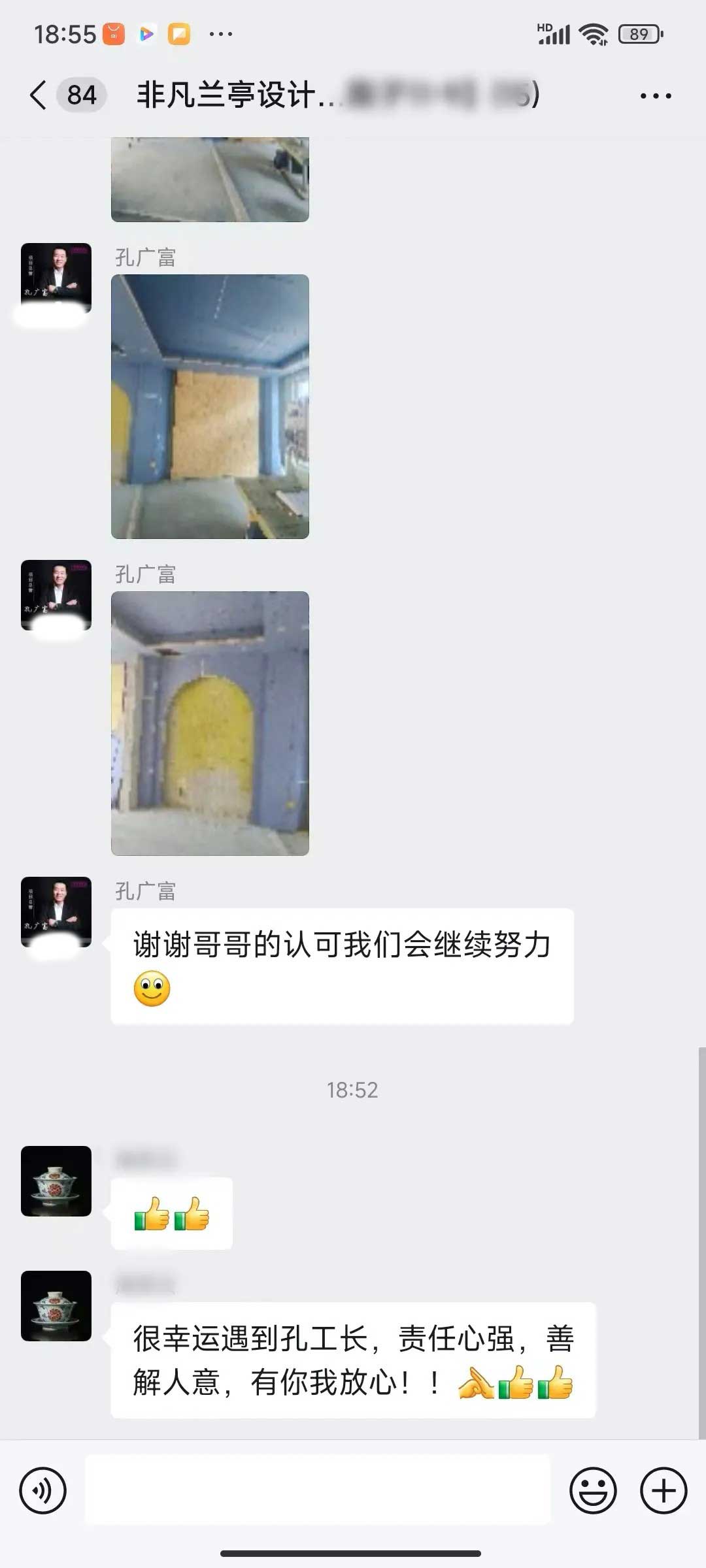Screen dimensions: 706x1568
Task: View the photo with the wooden board wall
Action: click(x=210, y=406)
